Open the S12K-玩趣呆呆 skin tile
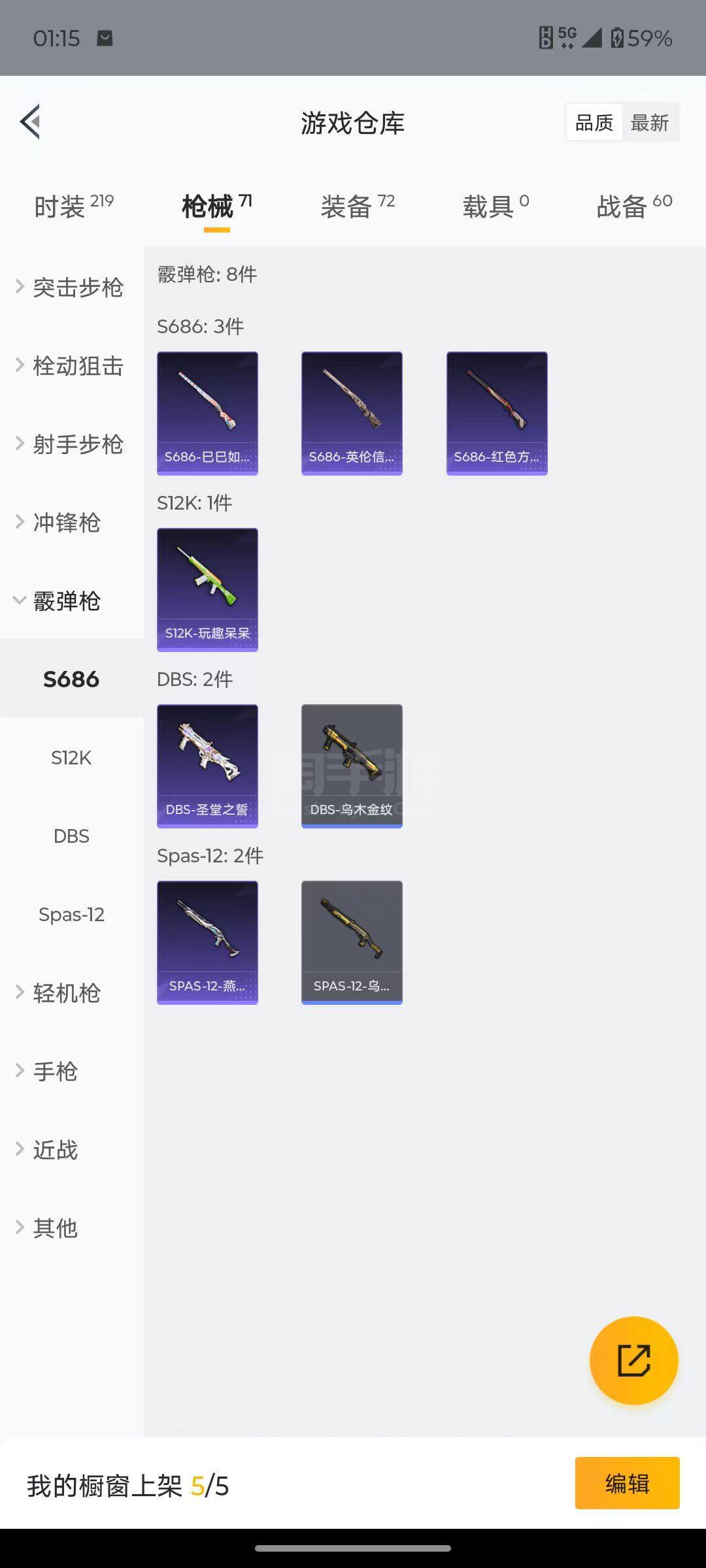 tap(207, 589)
